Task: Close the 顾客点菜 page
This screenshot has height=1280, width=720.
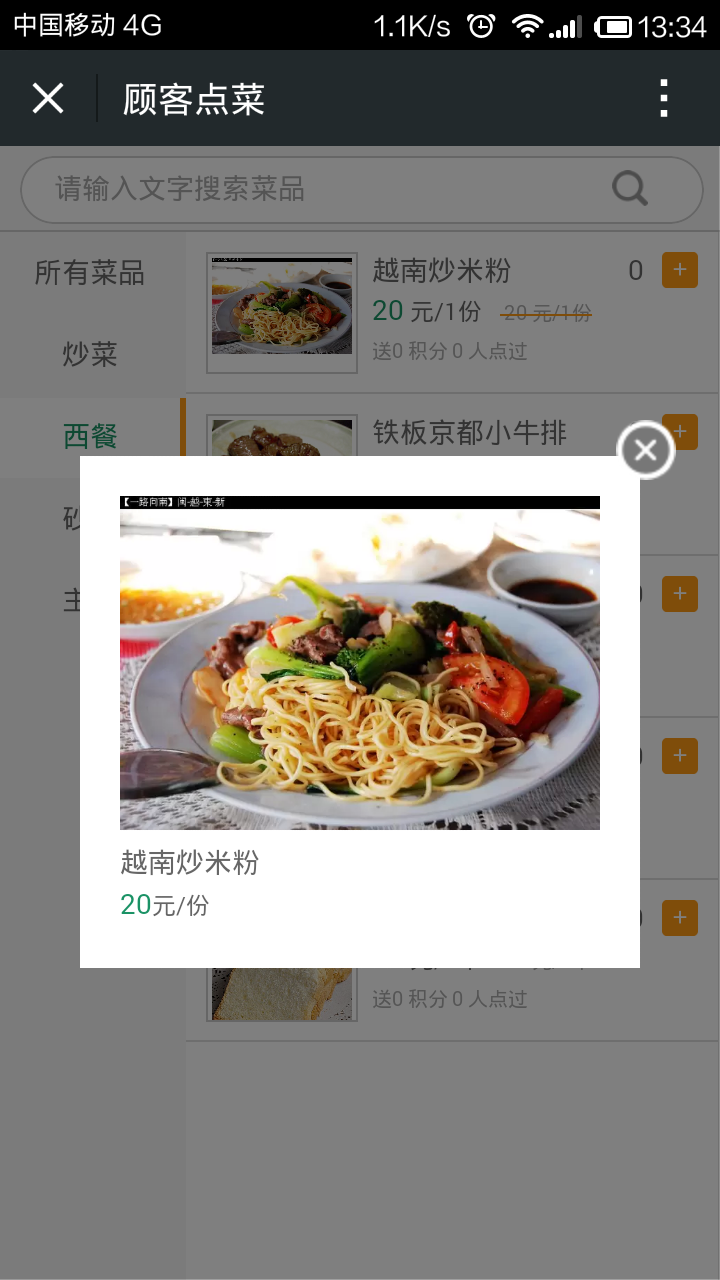Action: pos(48,99)
